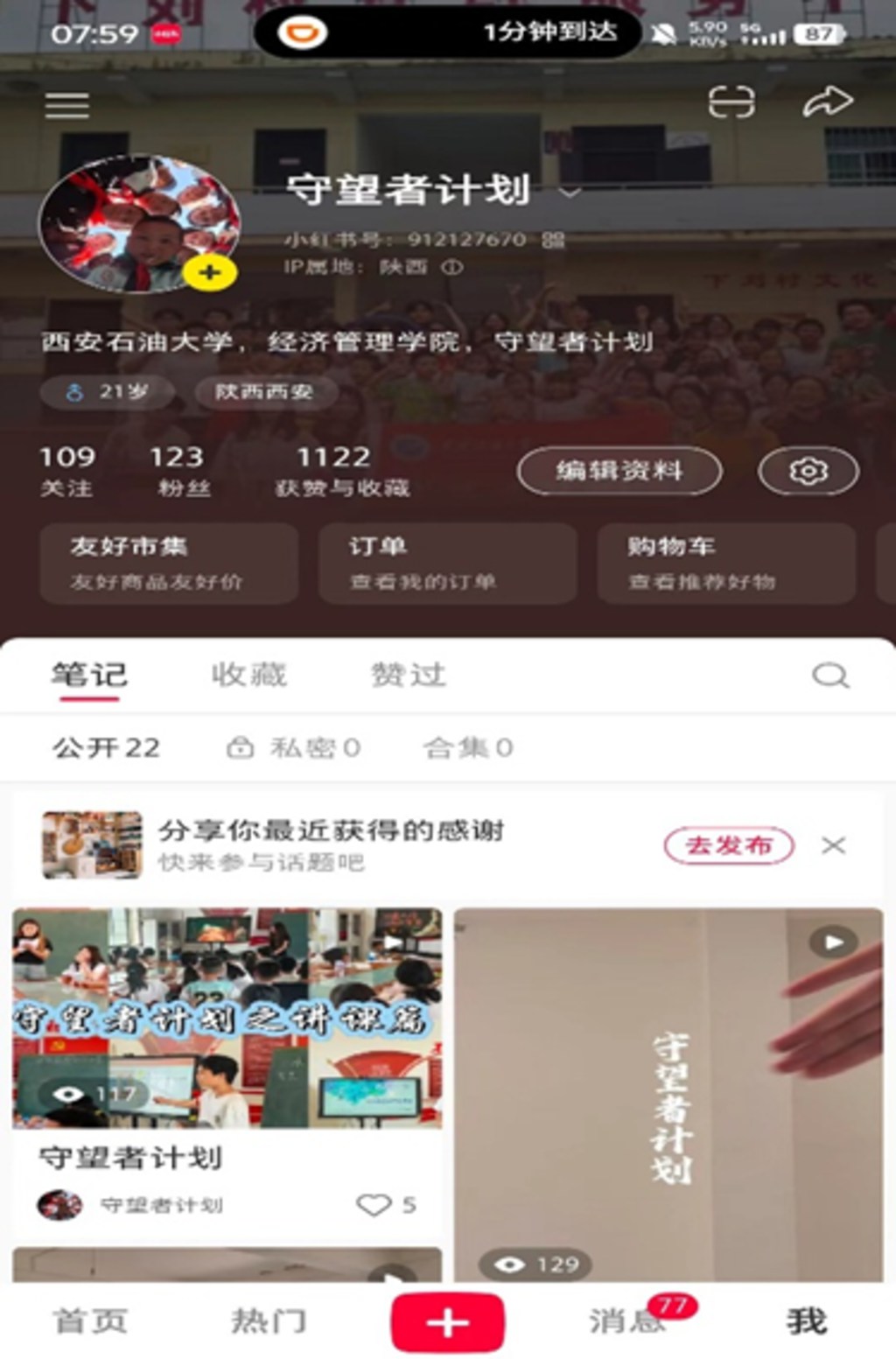
Task: Select the 合集 0 filter
Action: [x=468, y=747]
